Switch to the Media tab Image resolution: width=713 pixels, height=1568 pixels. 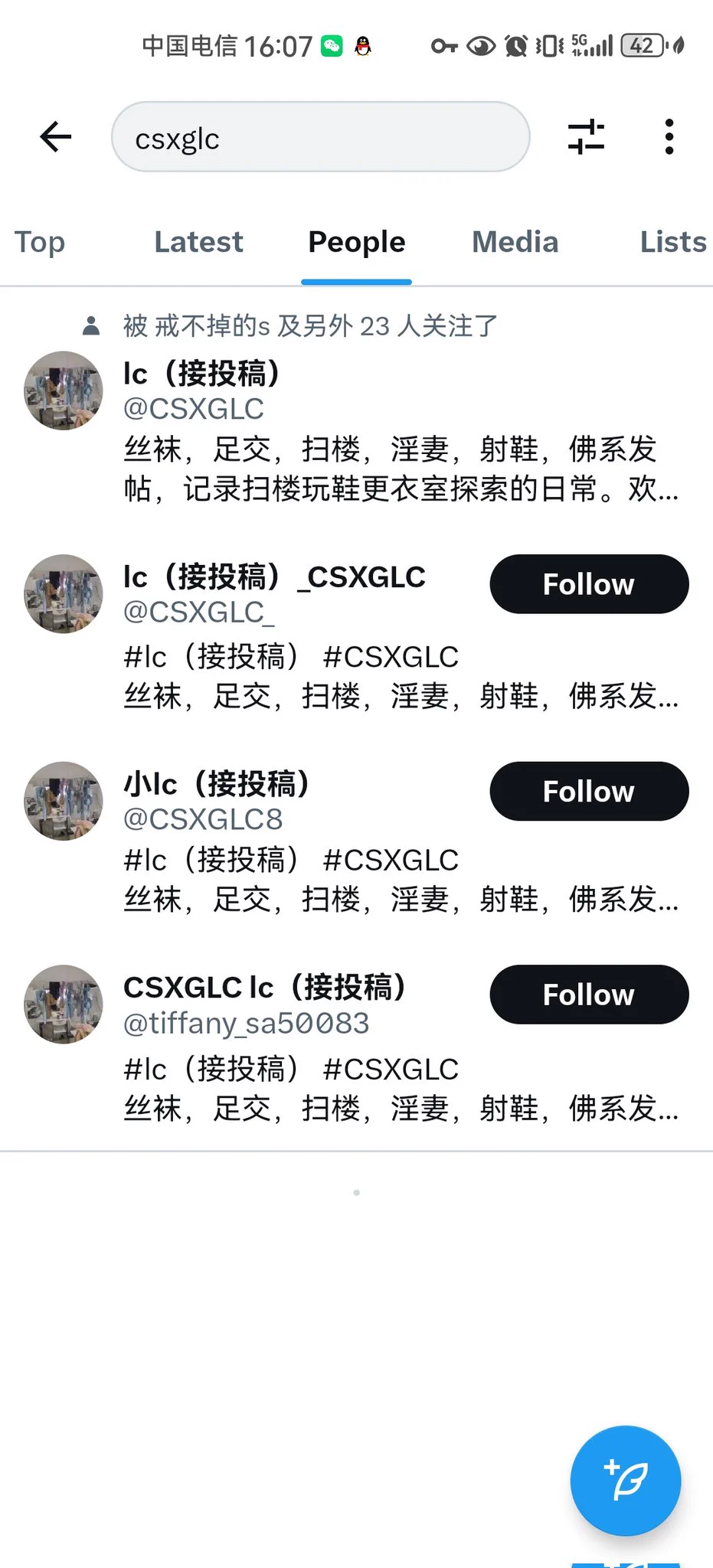coord(515,242)
